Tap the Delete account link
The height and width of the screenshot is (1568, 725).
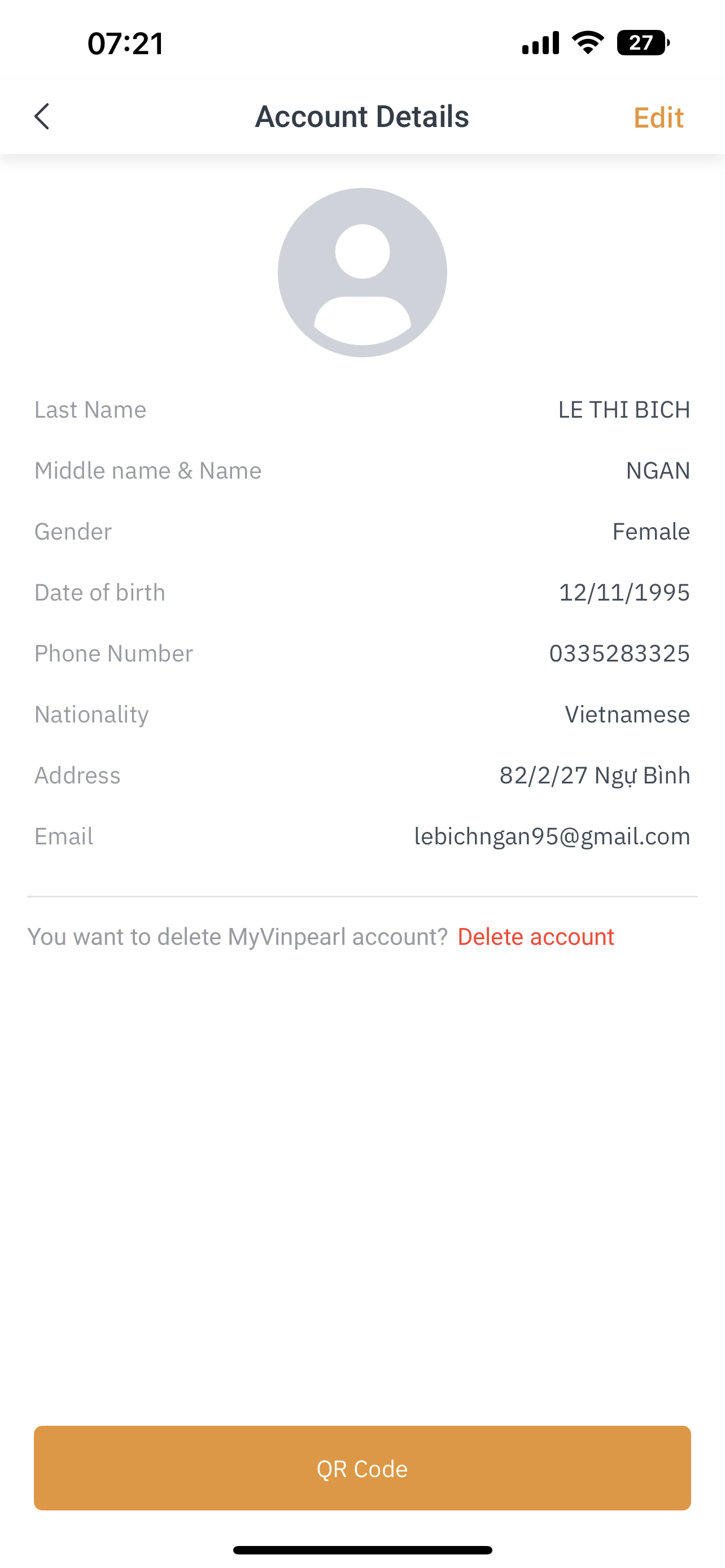point(535,937)
